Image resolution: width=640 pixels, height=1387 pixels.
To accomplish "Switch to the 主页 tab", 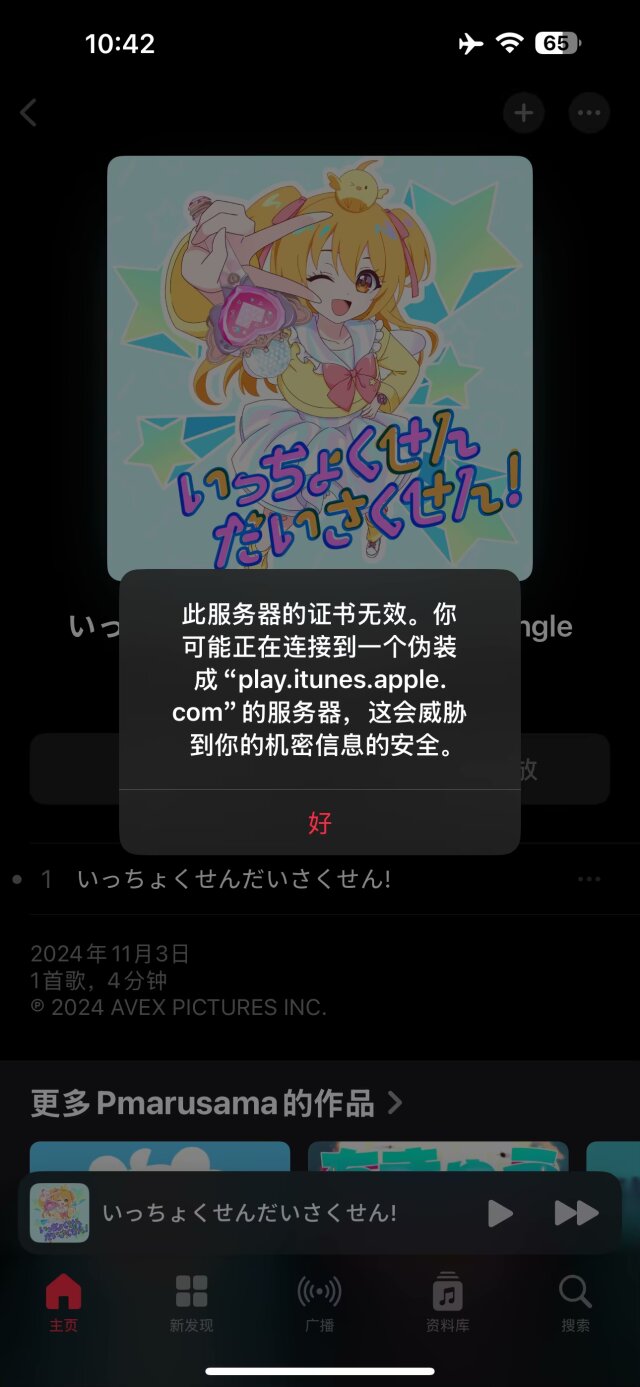I will point(64,1303).
